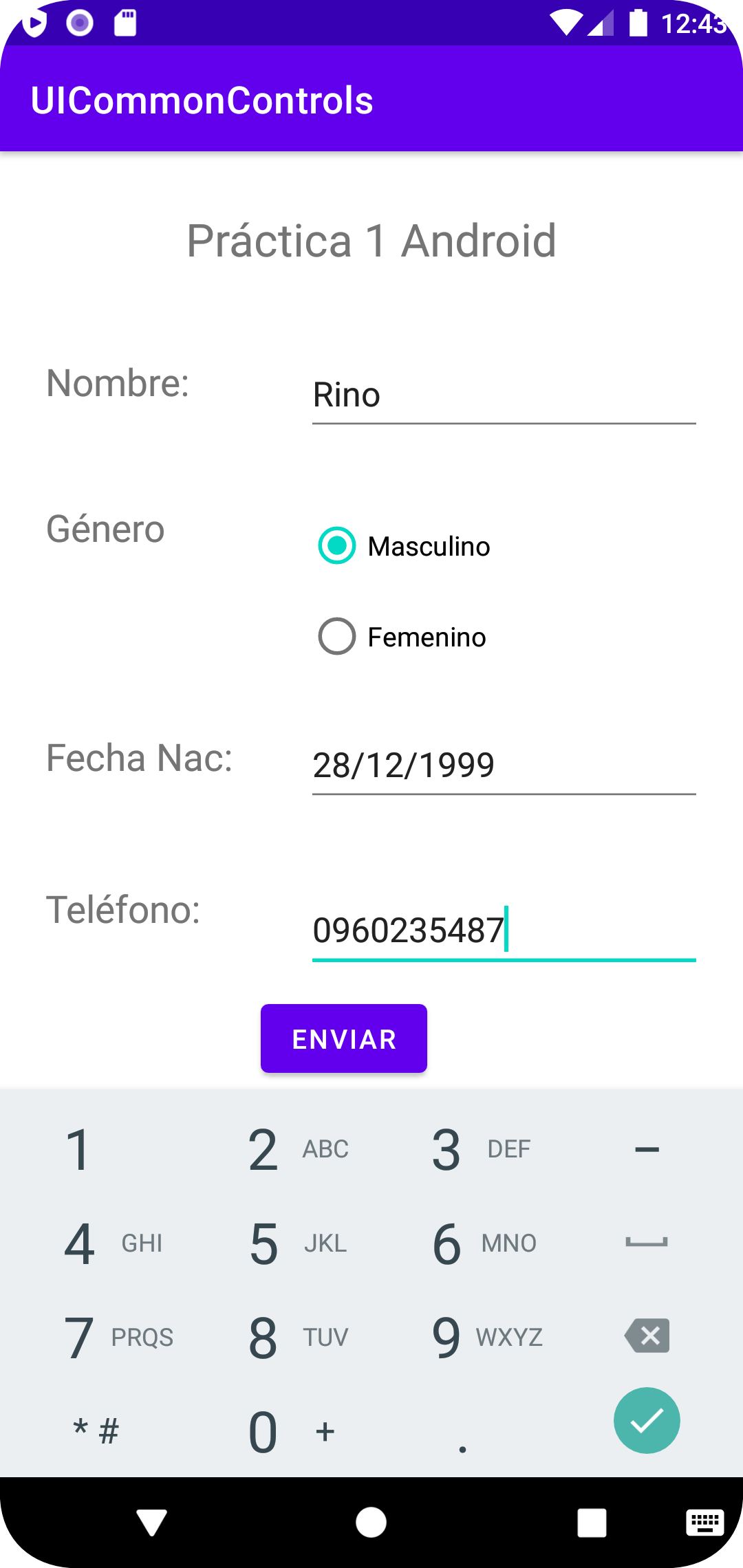Tap the Nombre field containing Rino
This screenshot has height=1568, width=743.
(x=504, y=395)
